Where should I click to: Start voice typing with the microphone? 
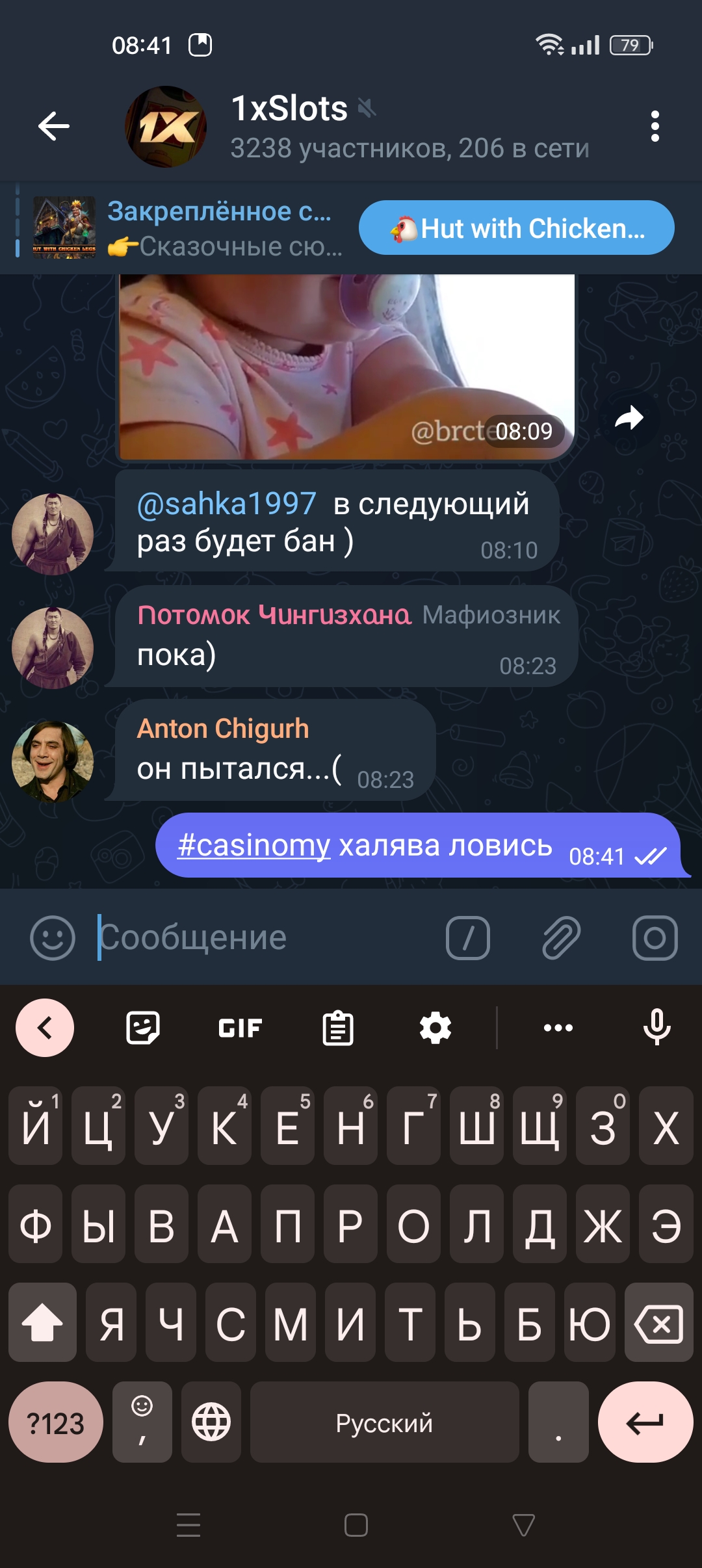tap(657, 1028)
